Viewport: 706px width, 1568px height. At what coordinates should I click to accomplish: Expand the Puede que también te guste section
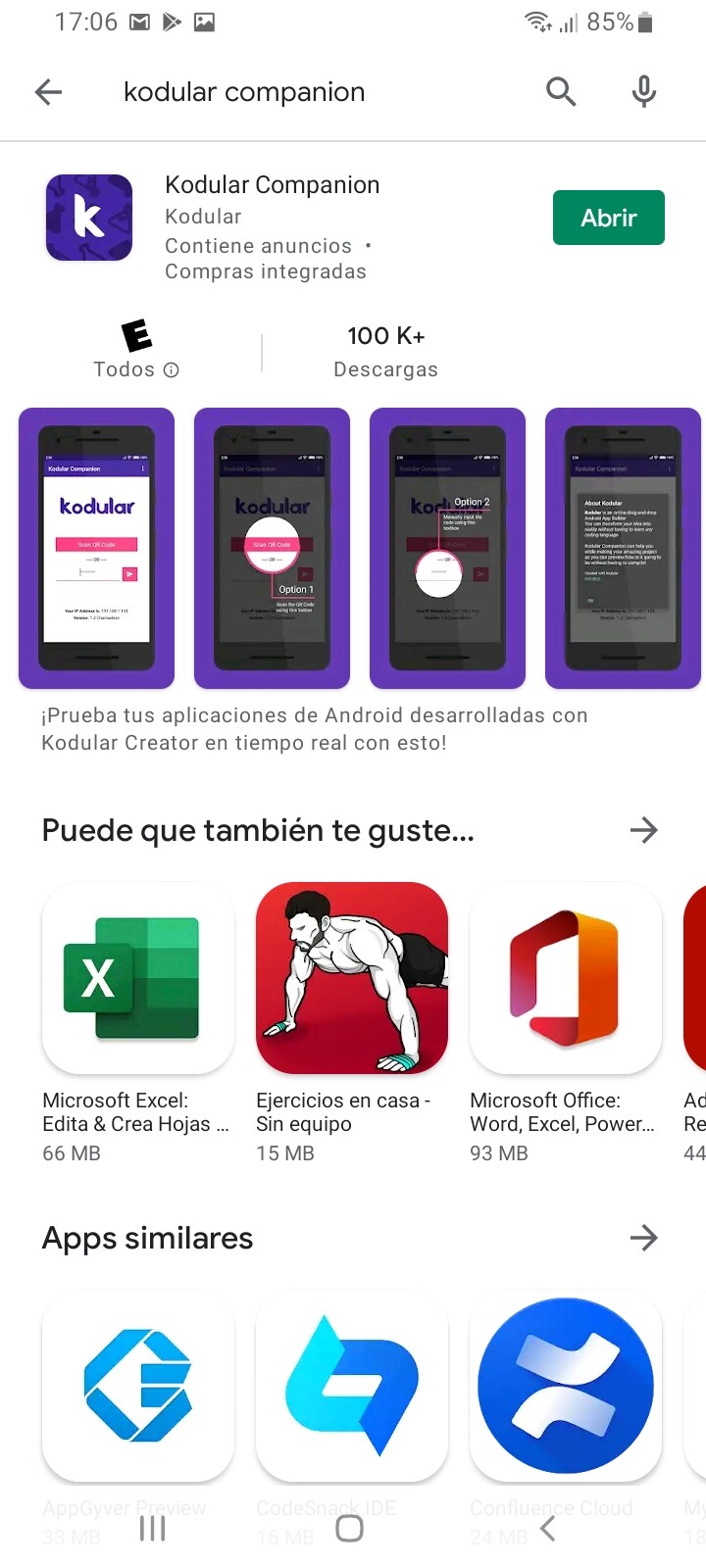tap(643, 831)
